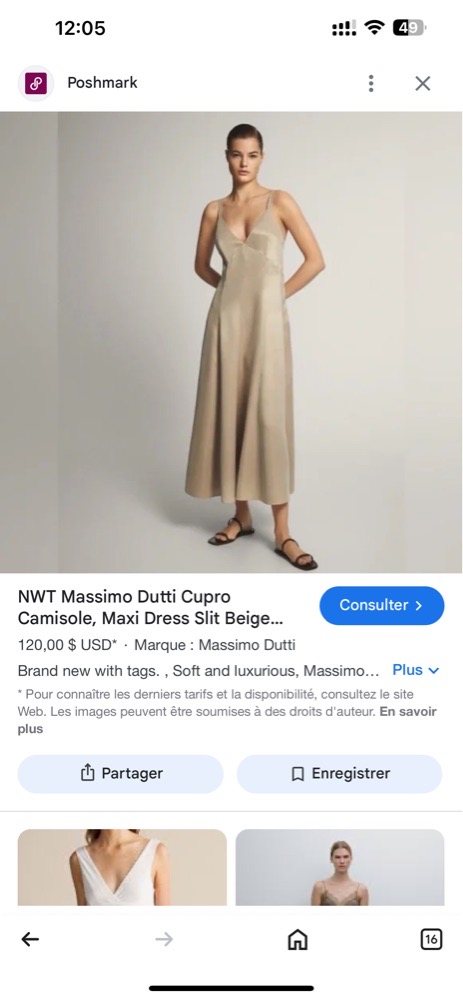Save the item with Enregistrer
The width and height of the screenshot is (463, 1000).
click(x=339, y=774)
